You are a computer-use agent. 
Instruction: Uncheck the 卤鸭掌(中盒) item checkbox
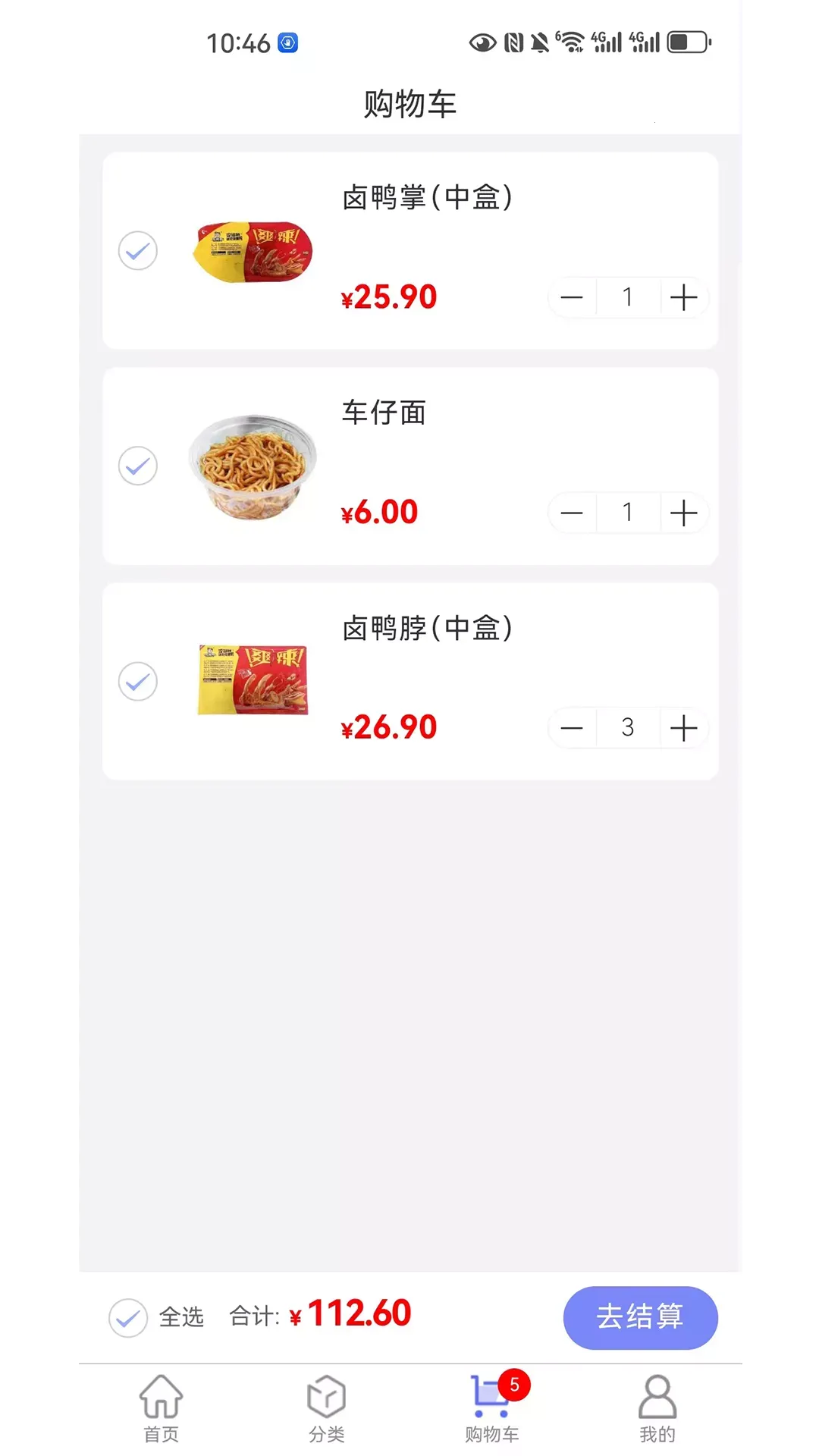click(x=138, y=251)
